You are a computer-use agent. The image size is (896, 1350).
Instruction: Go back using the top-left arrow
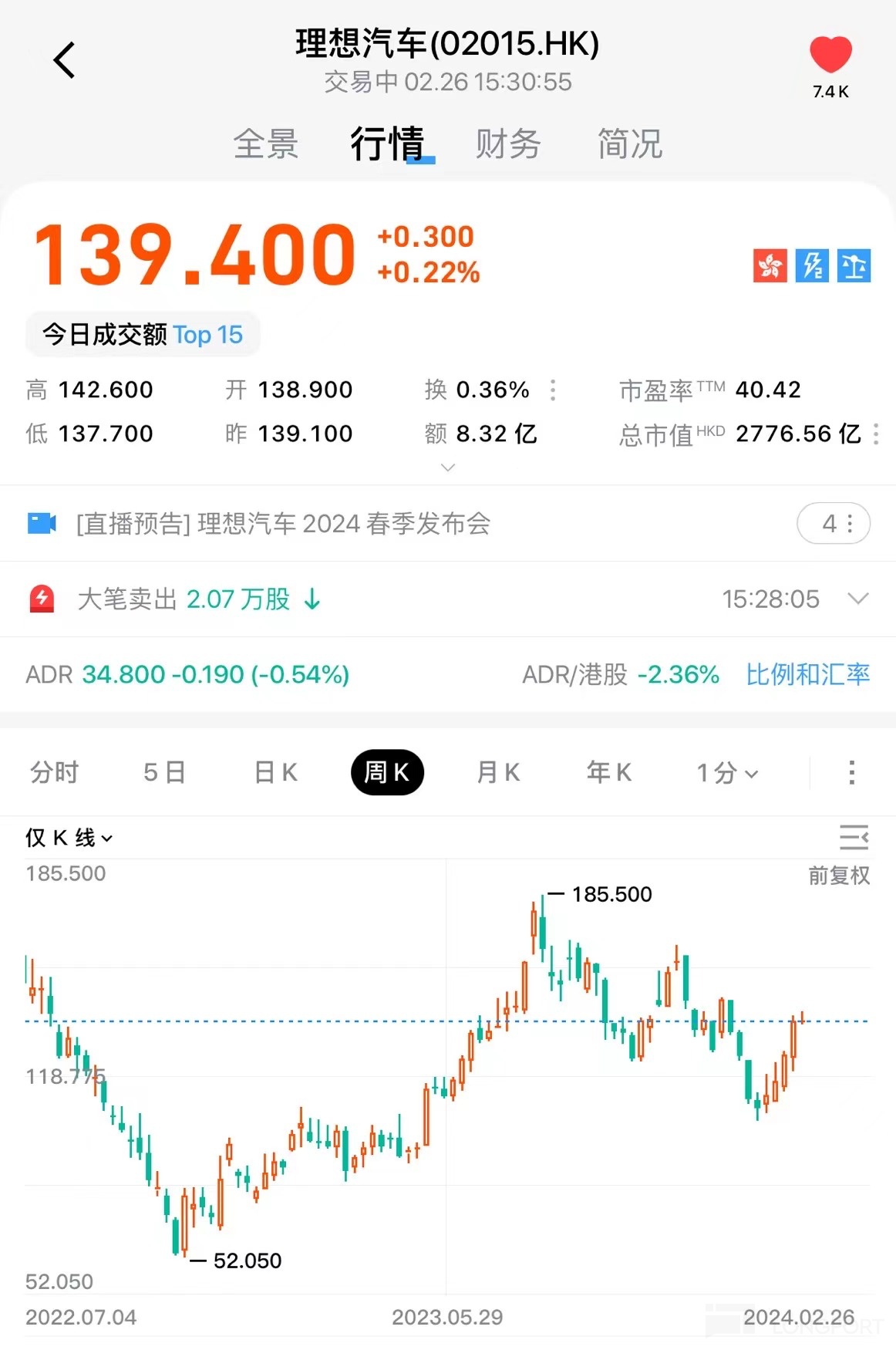pos(65,60)
